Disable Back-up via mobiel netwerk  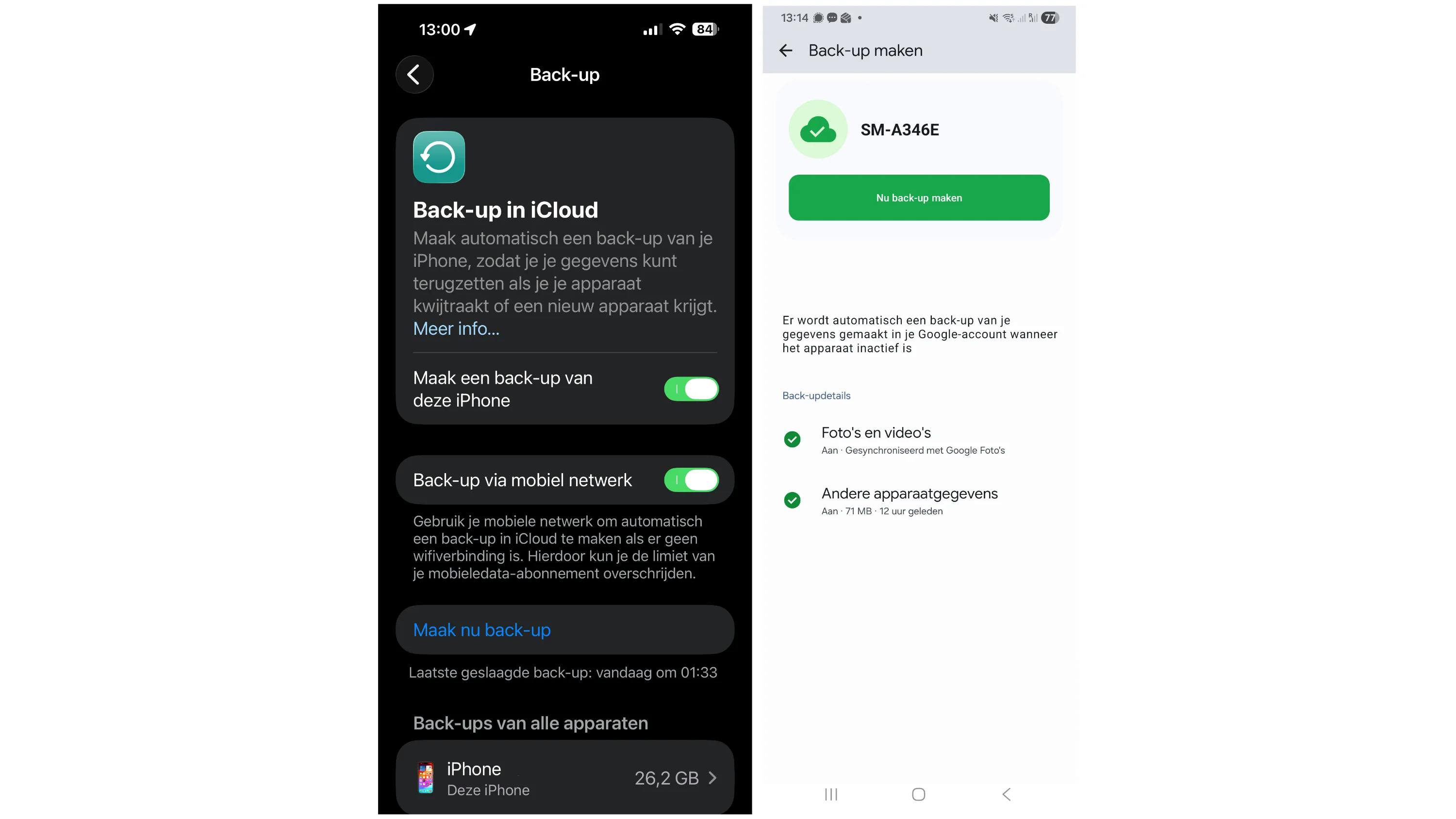click(691, 480)
